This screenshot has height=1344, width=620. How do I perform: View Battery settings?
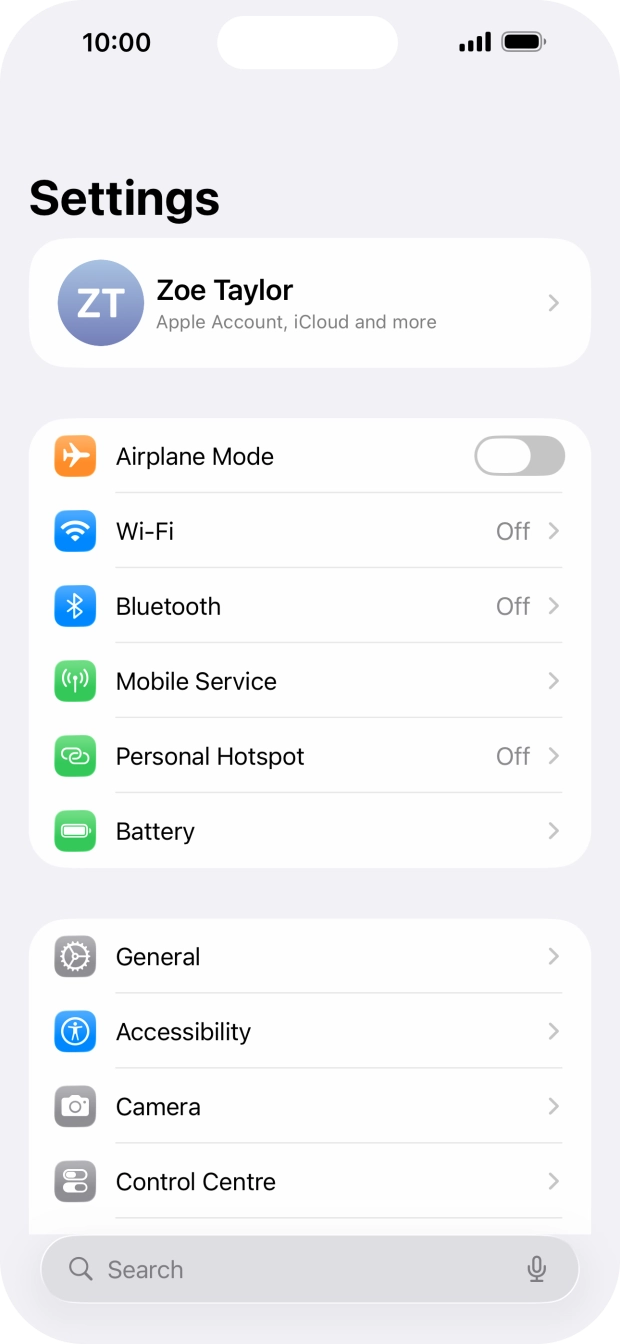[x=310, y=831]
